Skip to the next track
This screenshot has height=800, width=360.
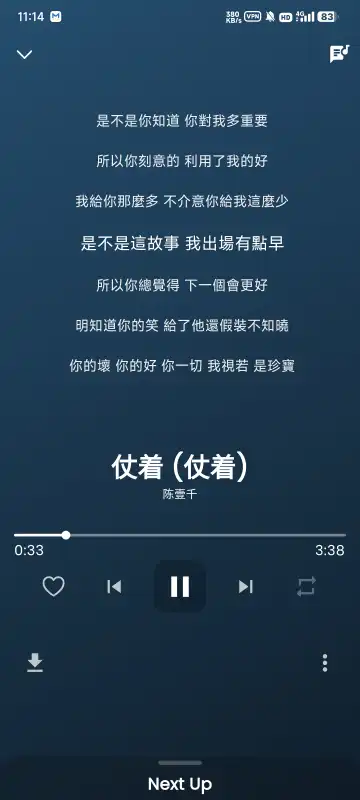(246, 587)
